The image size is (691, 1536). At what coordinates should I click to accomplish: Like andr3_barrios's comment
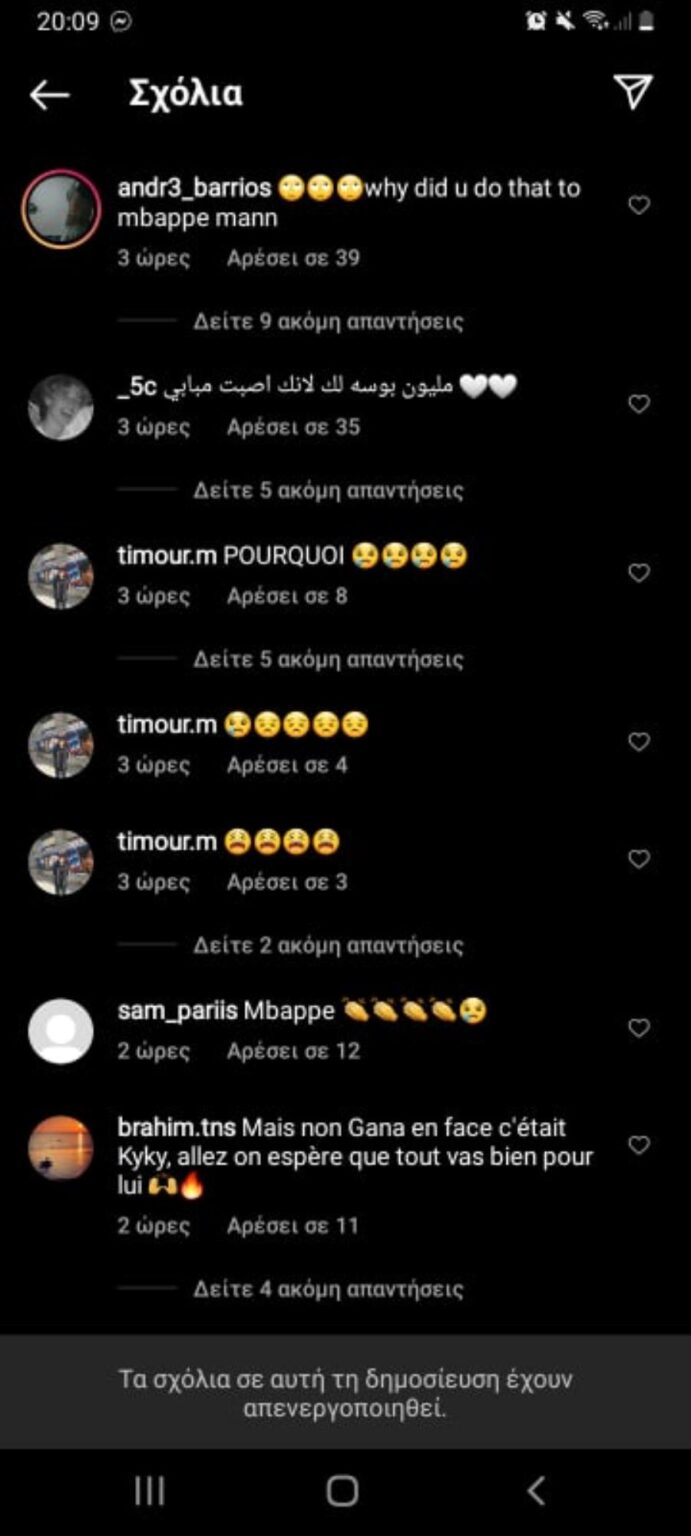638,205
